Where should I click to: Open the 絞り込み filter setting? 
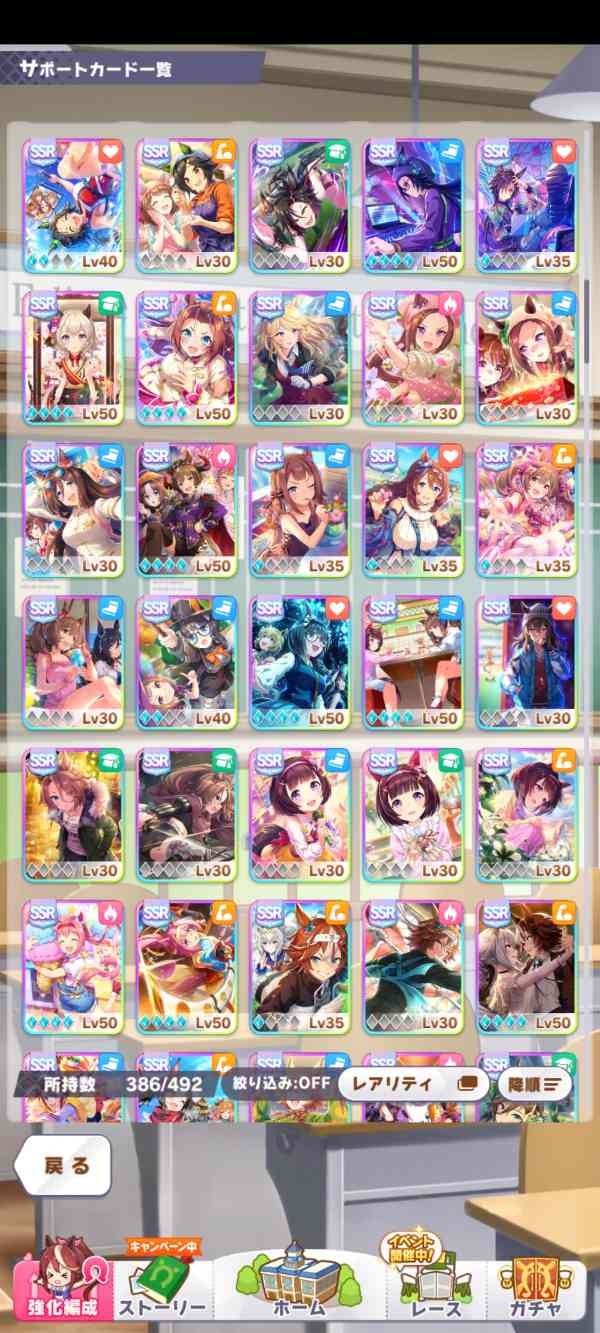(292, 1083)
